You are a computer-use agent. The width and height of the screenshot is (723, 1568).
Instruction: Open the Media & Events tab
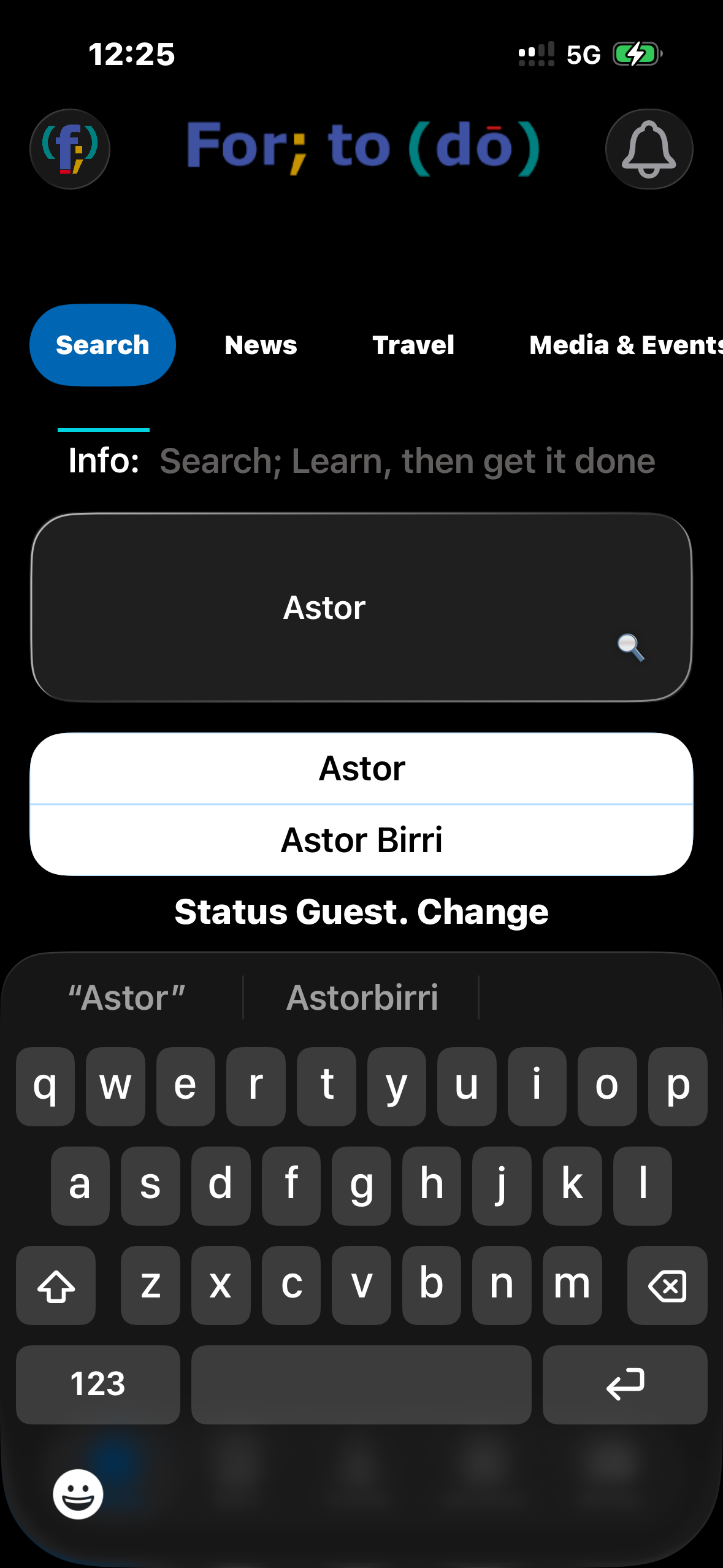pyautogui.click(x=624, y=345)
